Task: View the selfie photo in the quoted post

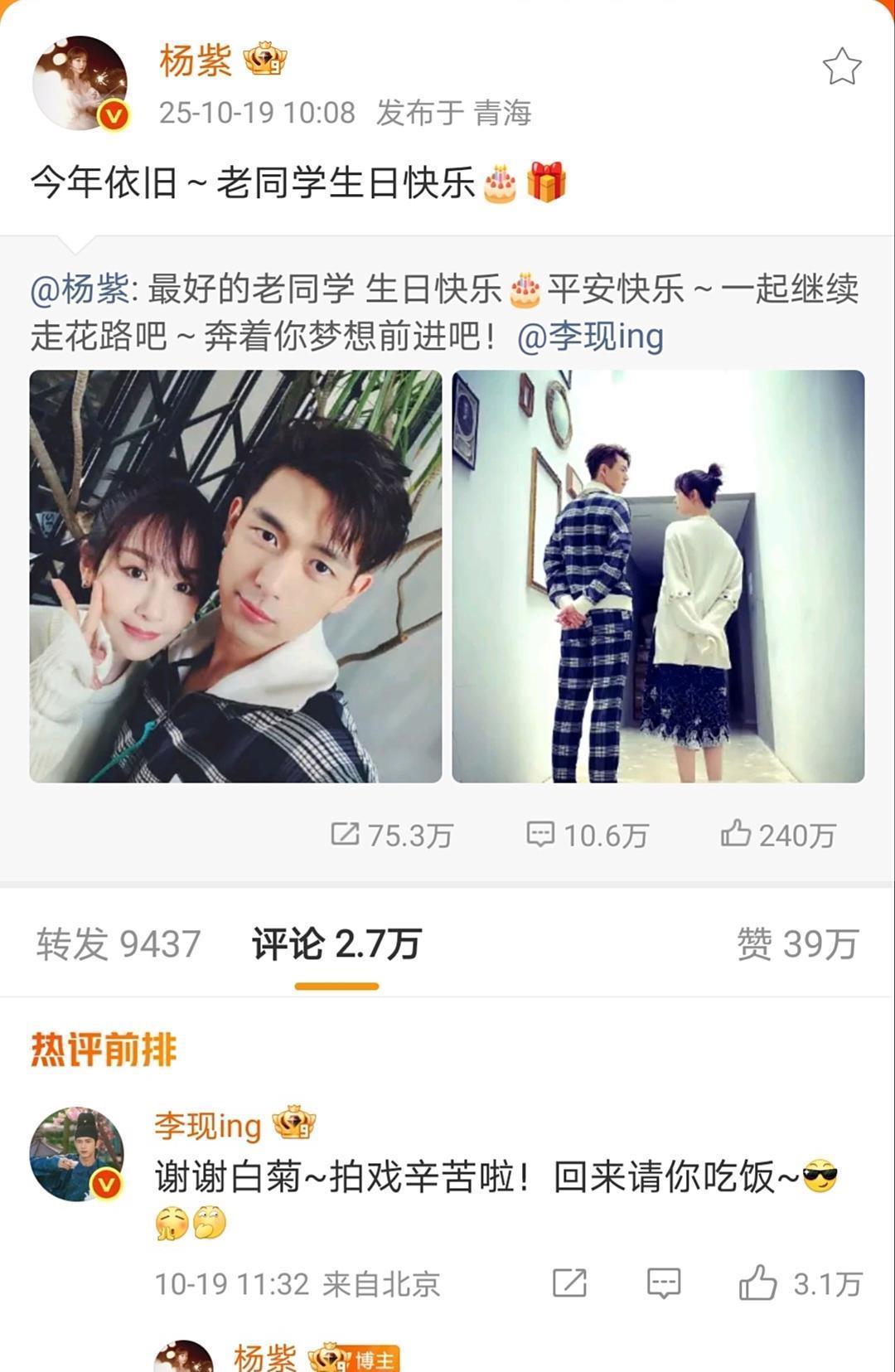Action: click(x=235, y=576)
